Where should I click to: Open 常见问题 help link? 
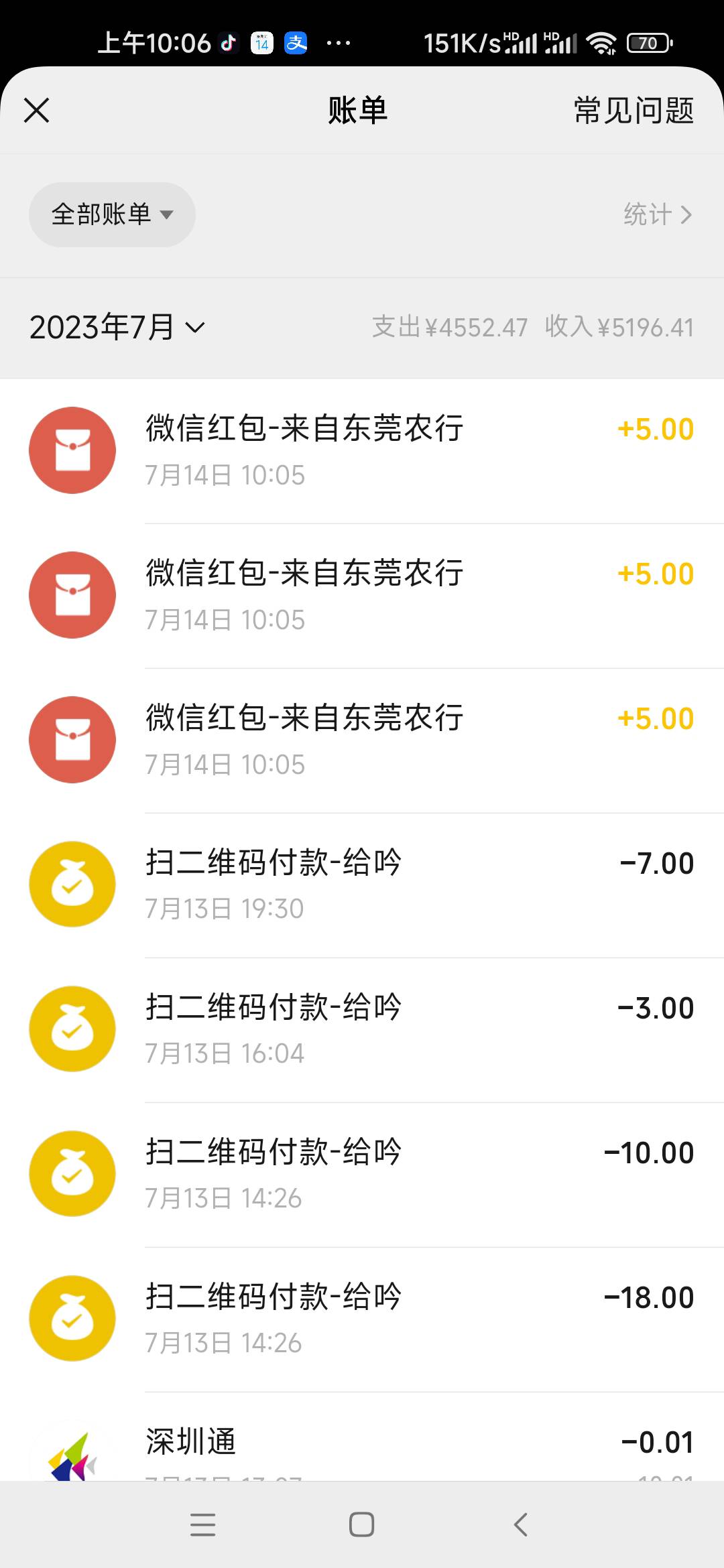(x=633, y=111)
